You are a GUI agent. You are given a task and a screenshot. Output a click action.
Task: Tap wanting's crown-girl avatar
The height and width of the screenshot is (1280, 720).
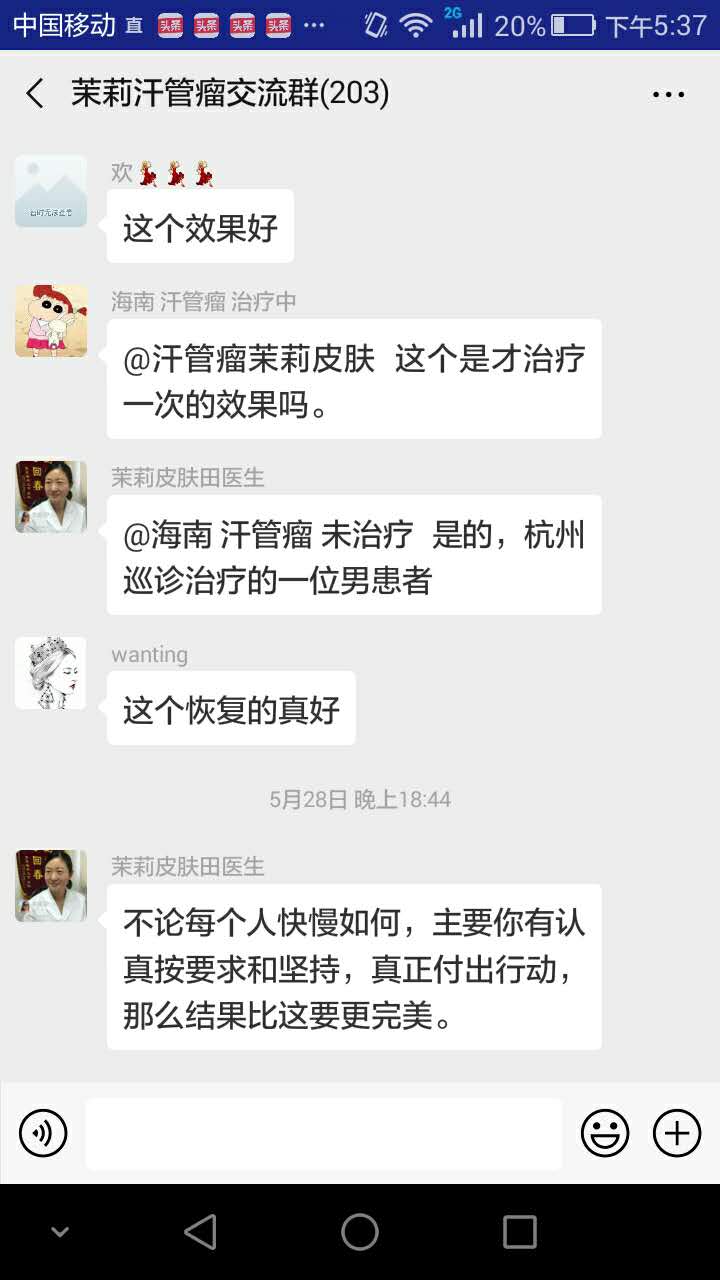click(50, 672)
